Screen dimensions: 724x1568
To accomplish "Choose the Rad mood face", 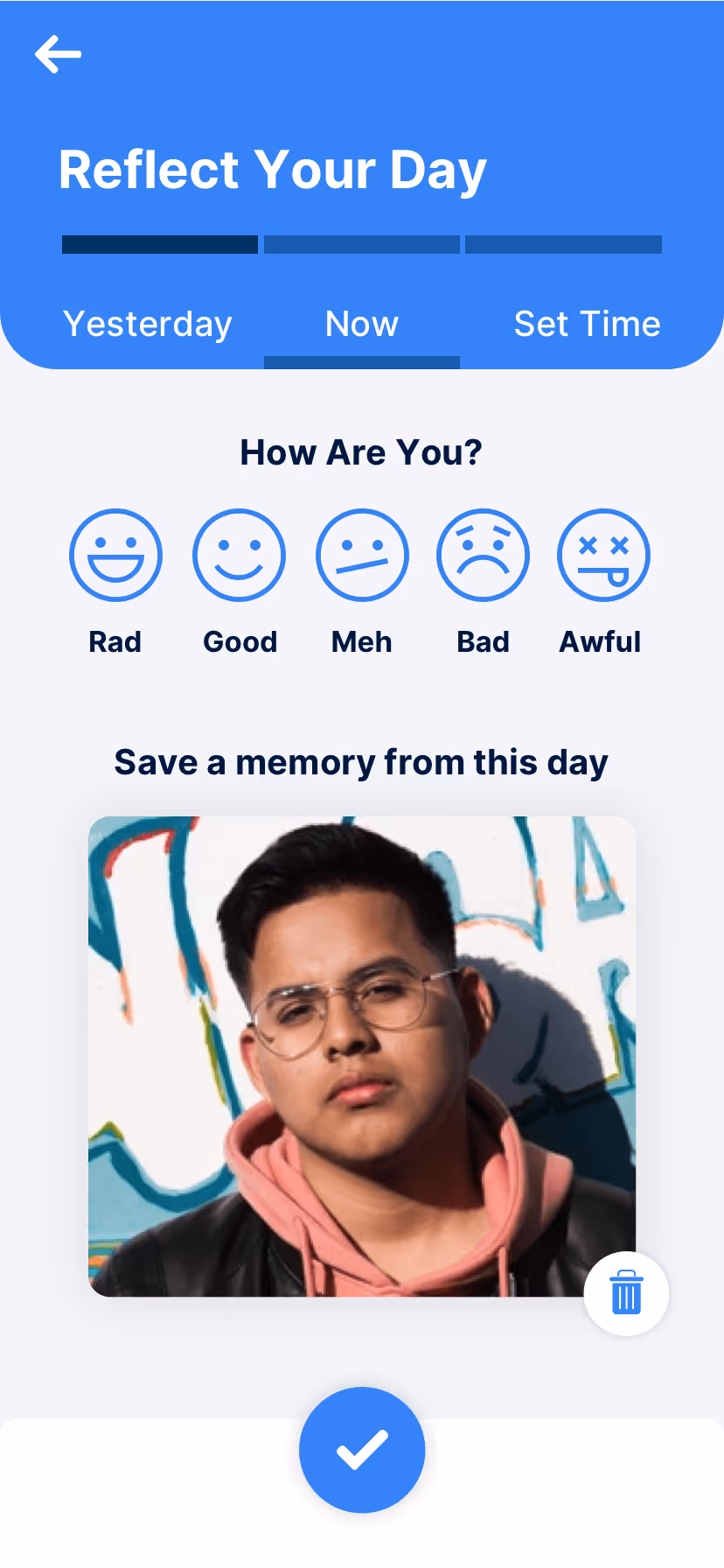I will click(115, 555).
